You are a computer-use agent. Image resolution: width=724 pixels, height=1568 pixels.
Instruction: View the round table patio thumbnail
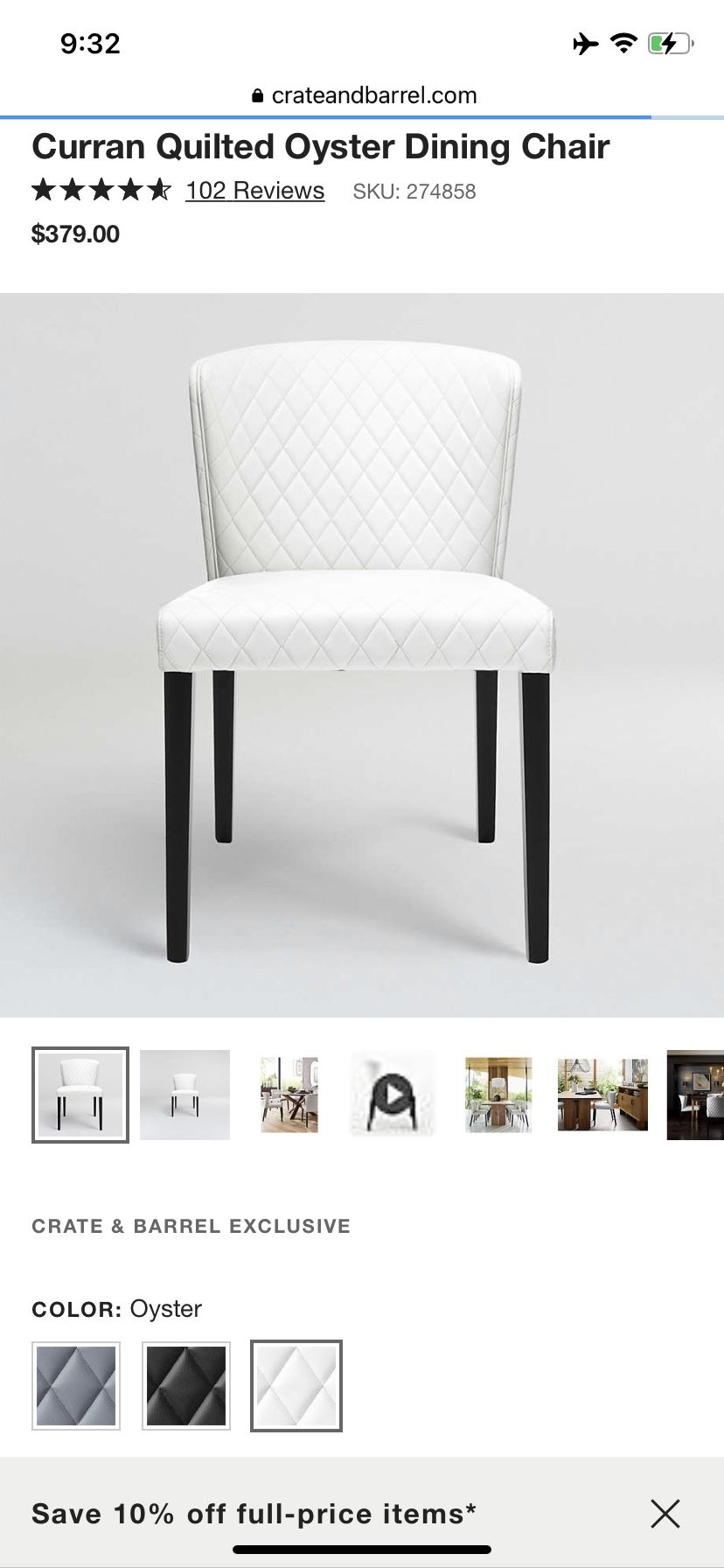498,1095
